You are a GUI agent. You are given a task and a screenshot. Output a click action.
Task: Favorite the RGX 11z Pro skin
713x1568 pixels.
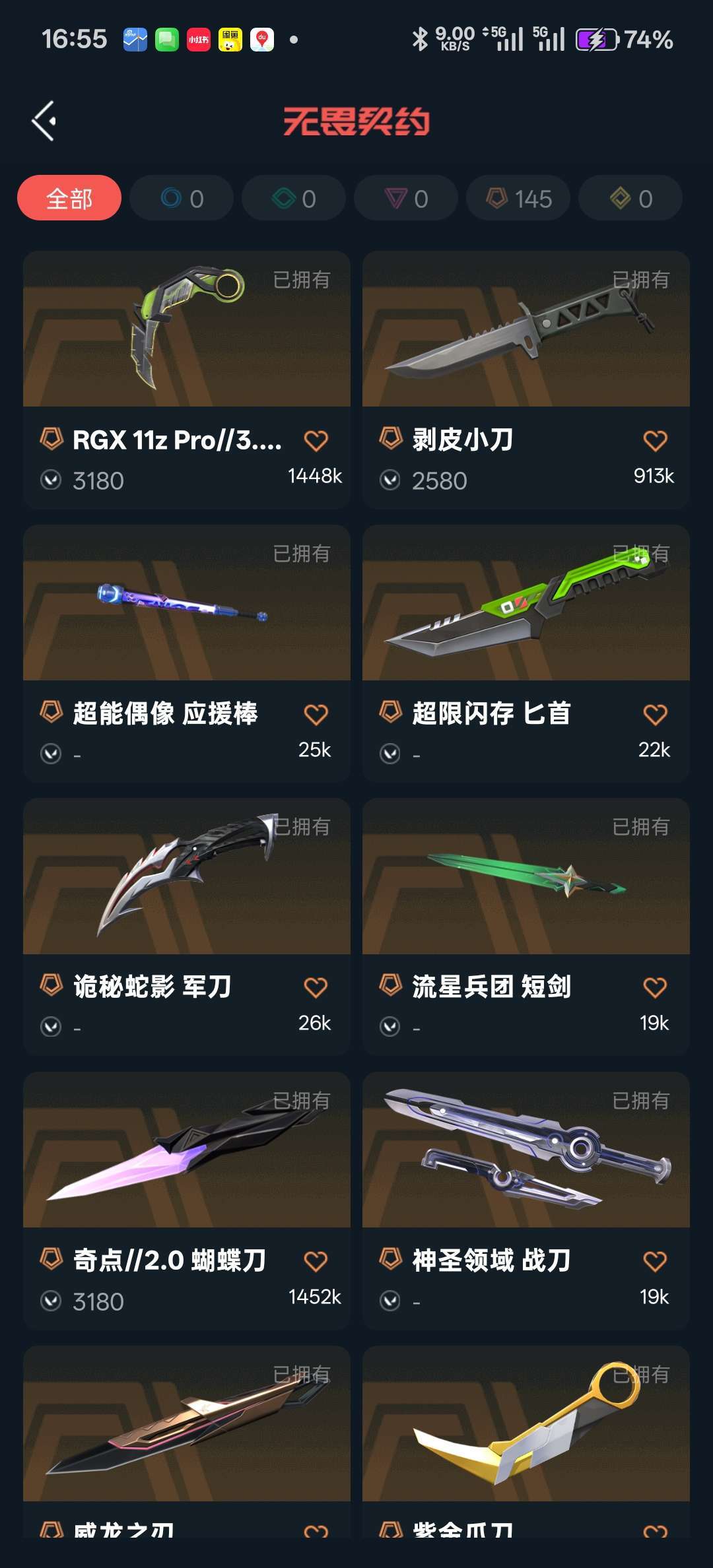pos(316,440)
